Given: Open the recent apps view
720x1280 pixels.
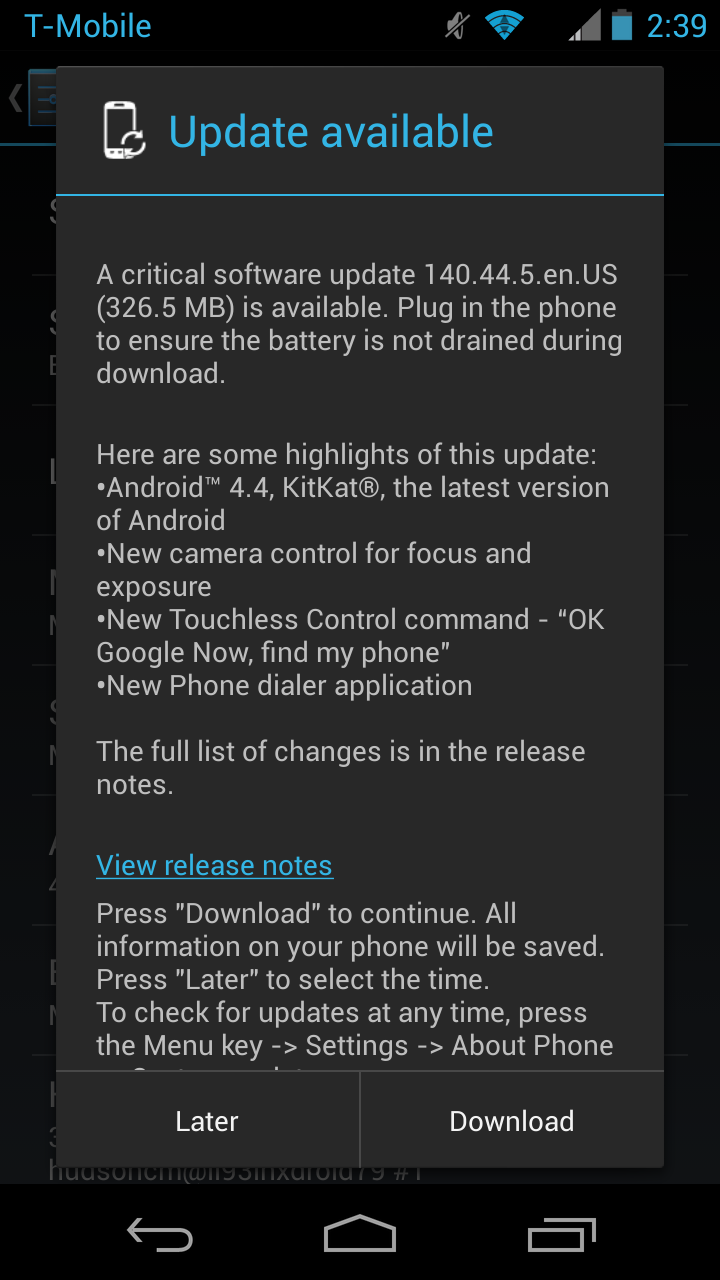Looking at the screenshot, I should click(x=561, y=1235).
